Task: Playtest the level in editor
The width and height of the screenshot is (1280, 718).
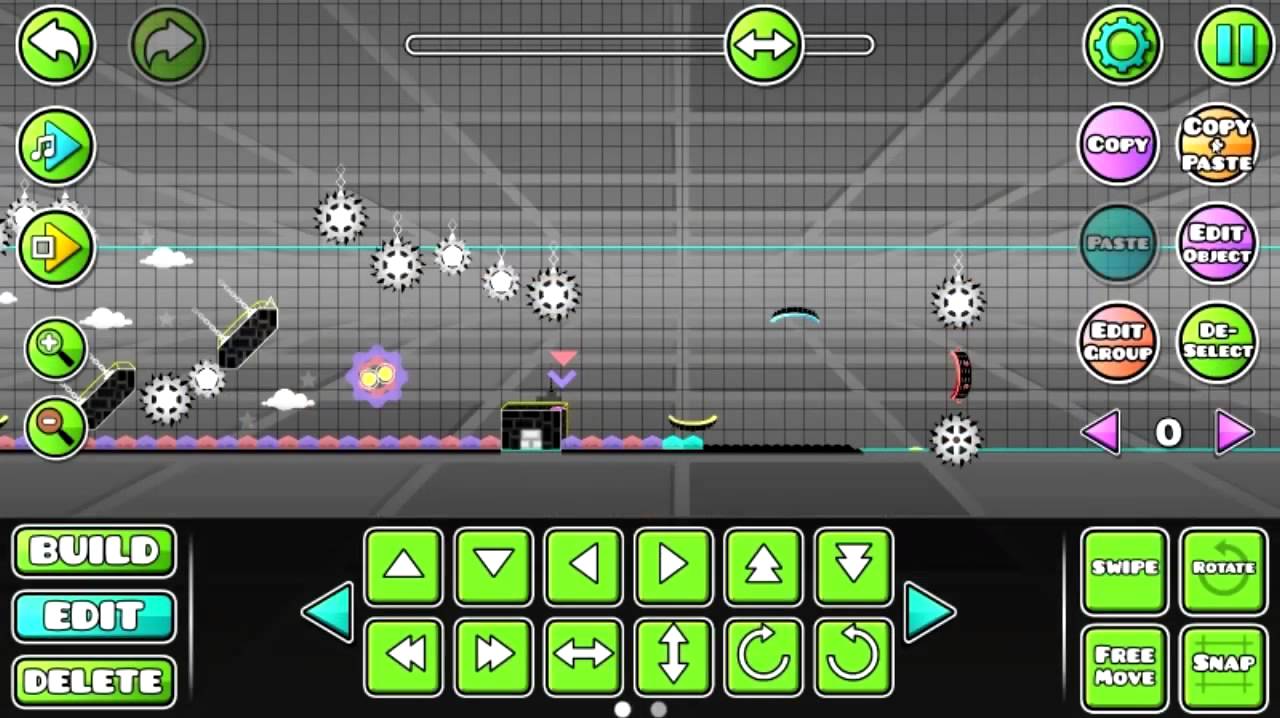Action: click(56, 247)
